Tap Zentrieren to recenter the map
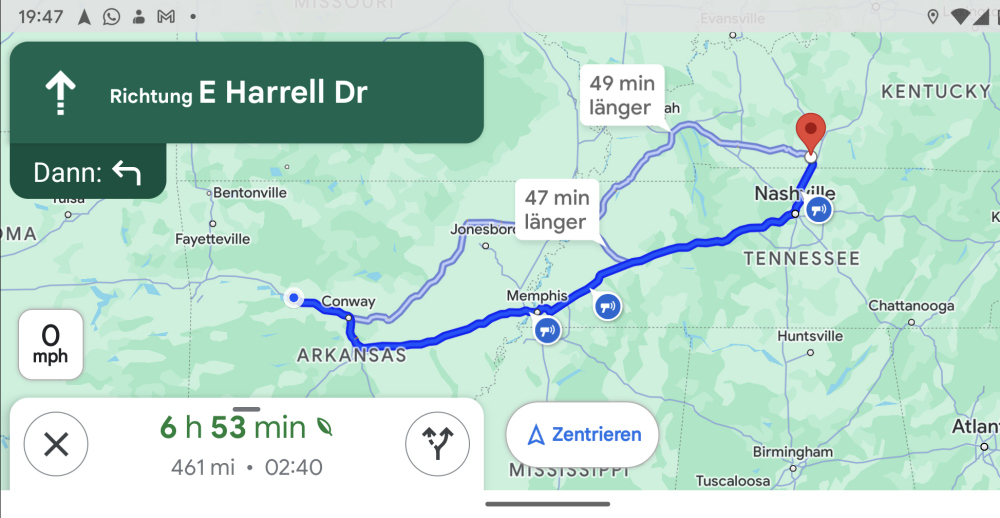Screen dimensions: 1000x518 pos(582,435)
